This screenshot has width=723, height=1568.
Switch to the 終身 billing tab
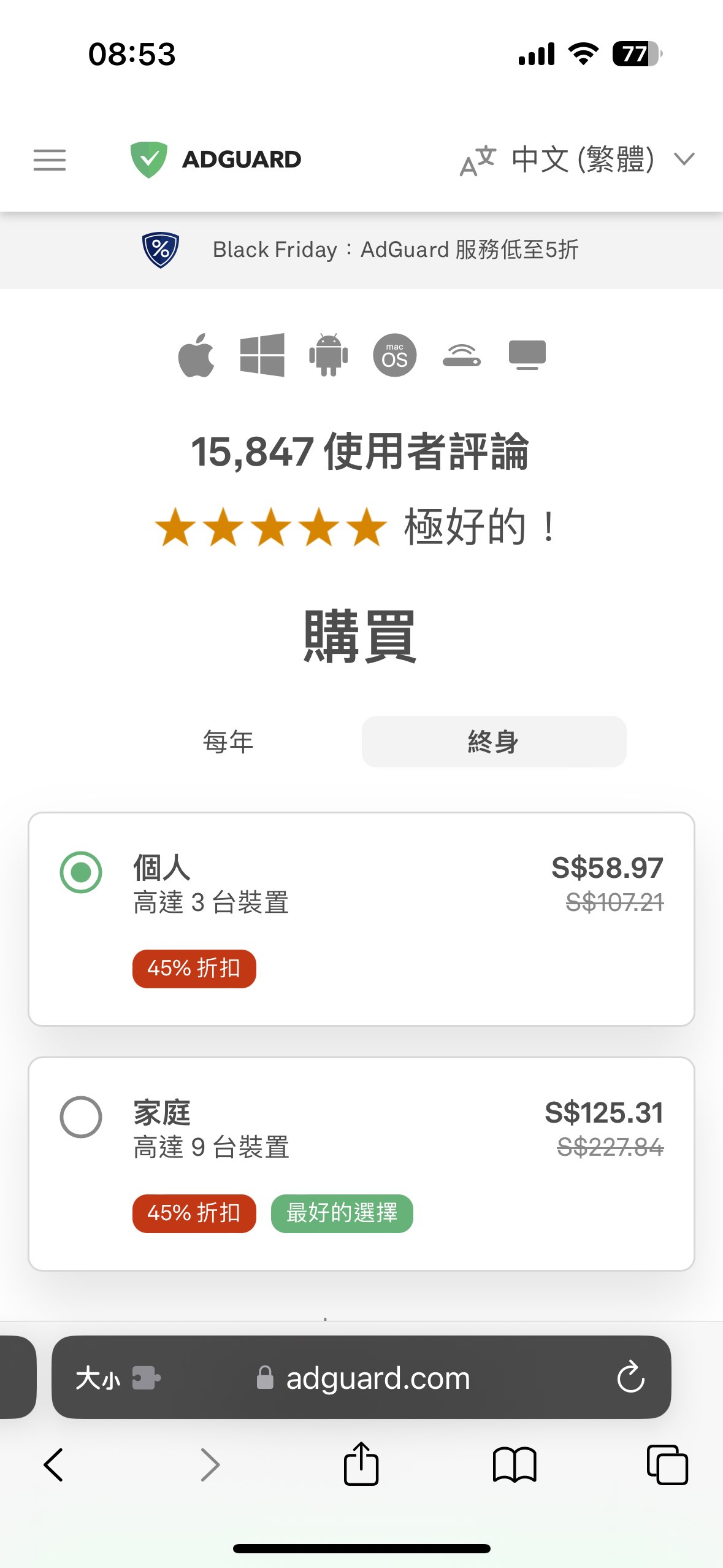494,742
